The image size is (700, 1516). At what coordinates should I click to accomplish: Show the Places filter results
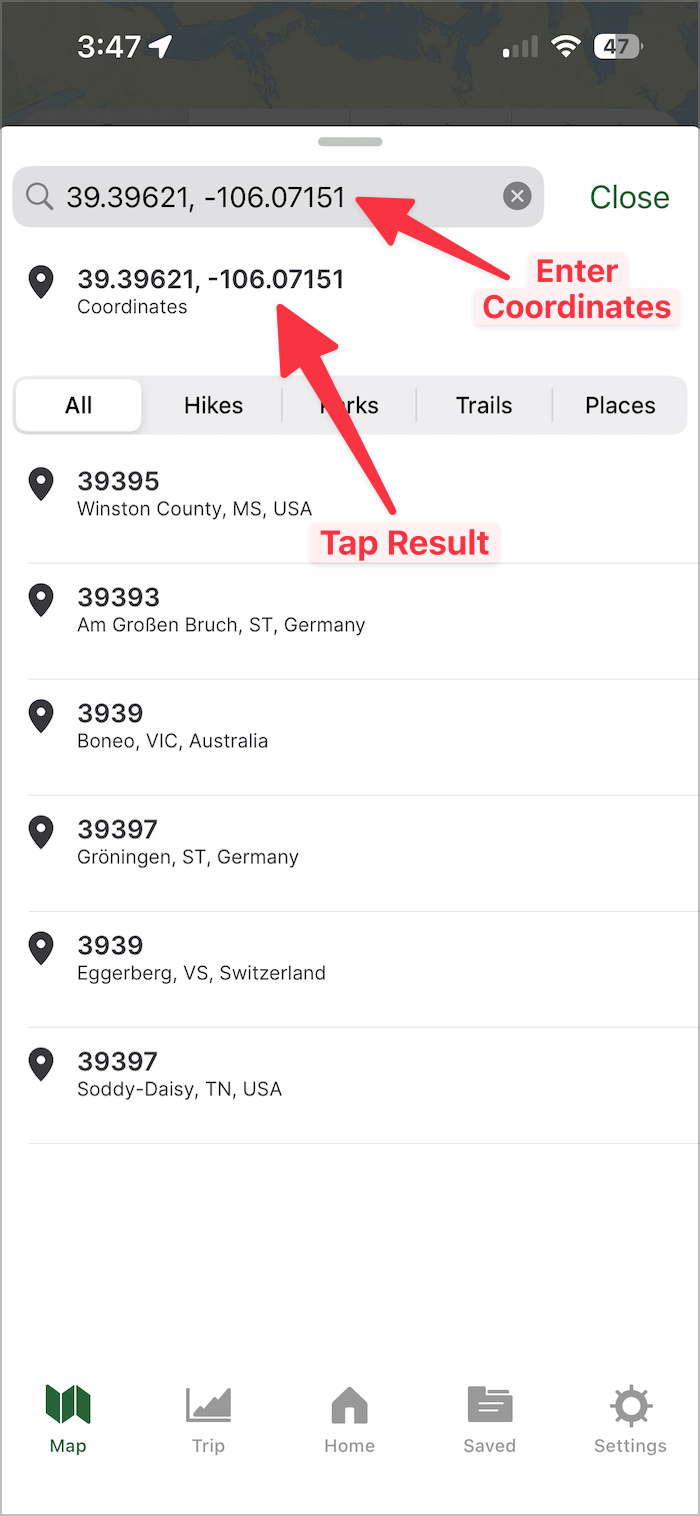pyautogui.click(x=620, y=405)
